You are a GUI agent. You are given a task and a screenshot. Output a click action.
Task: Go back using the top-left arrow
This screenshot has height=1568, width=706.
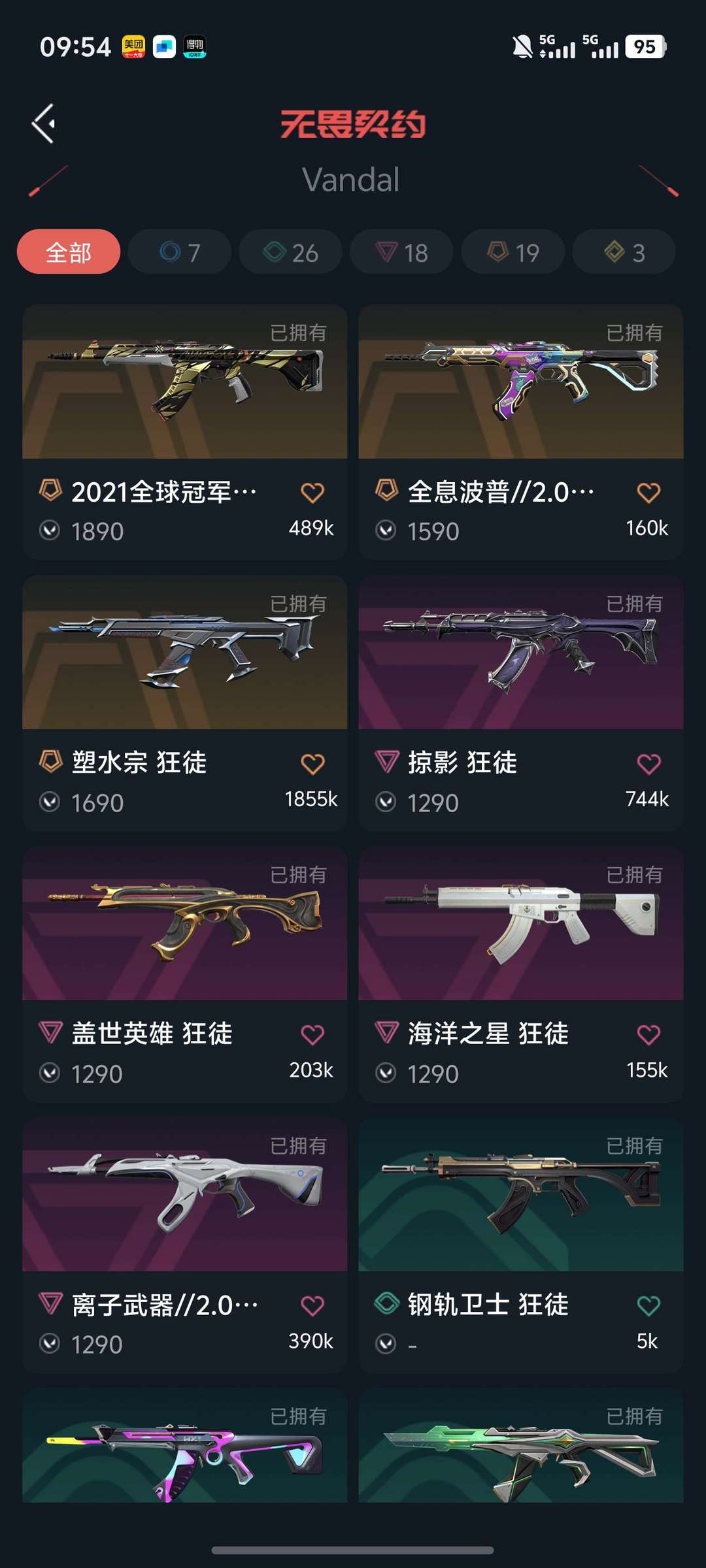click(x=44, y=123)
